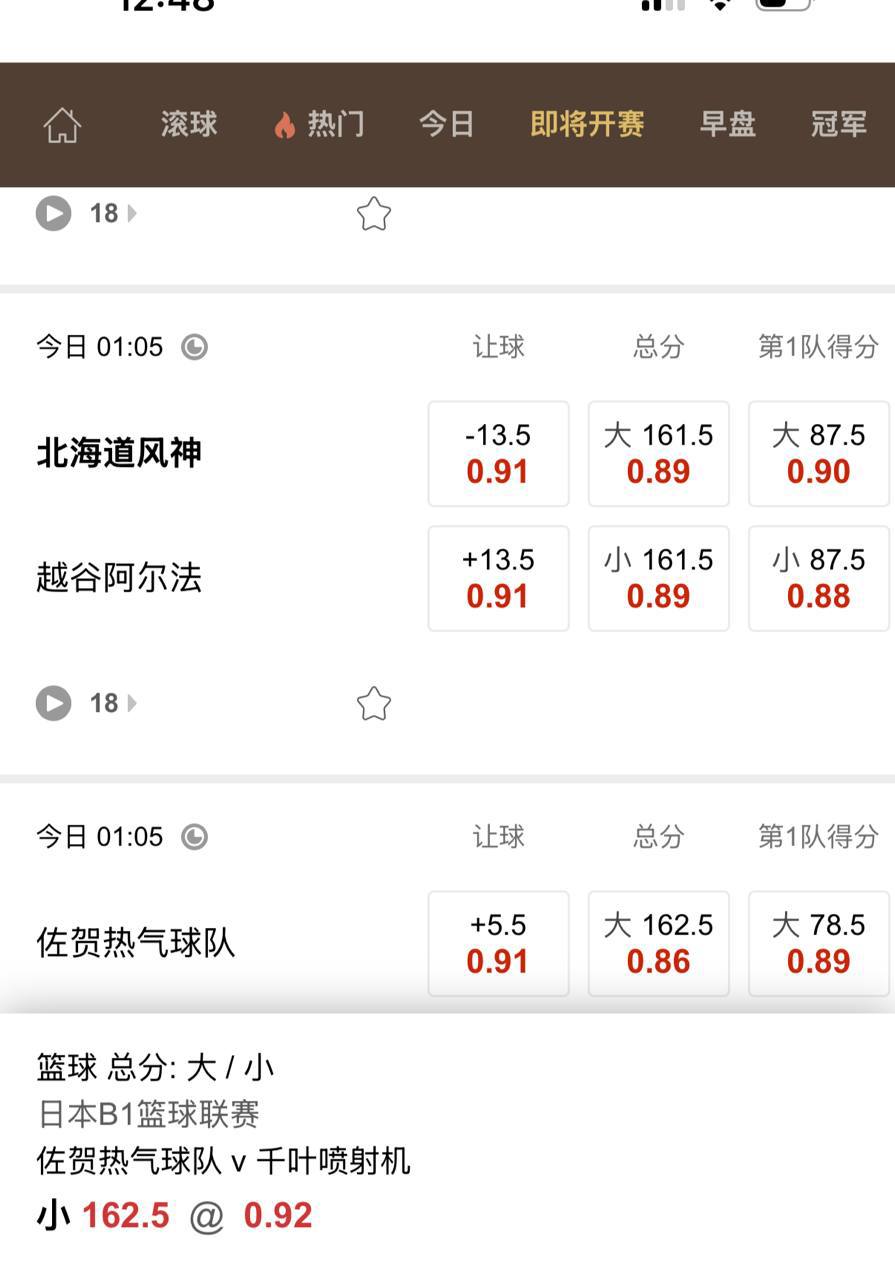Switch to the 即将开赛 tab
Image resolution: width=895 pixels, height=1280 pixels.
(x=587, y=124)
